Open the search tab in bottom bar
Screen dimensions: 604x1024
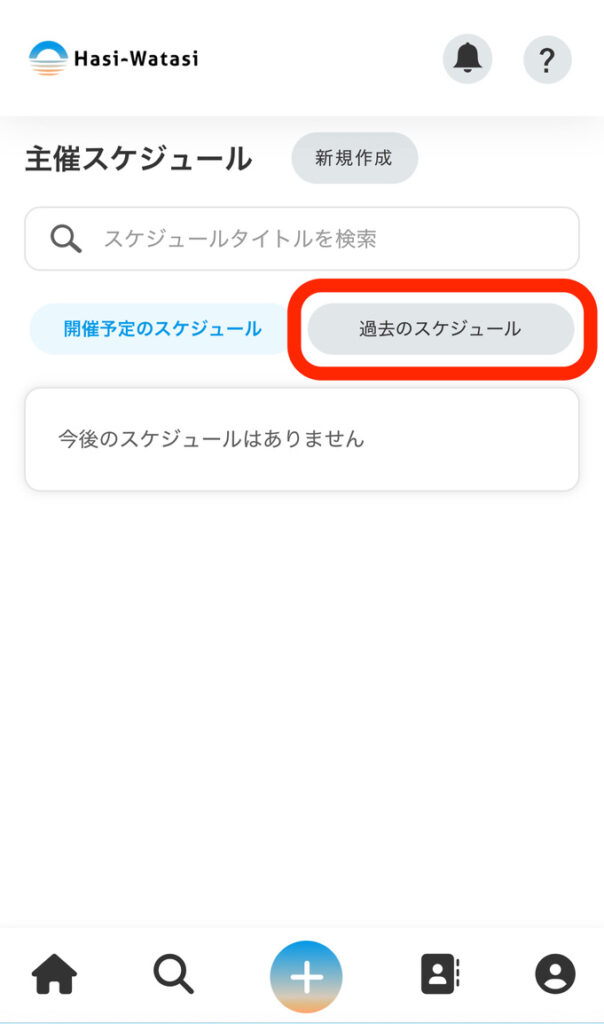pos(173,974)
